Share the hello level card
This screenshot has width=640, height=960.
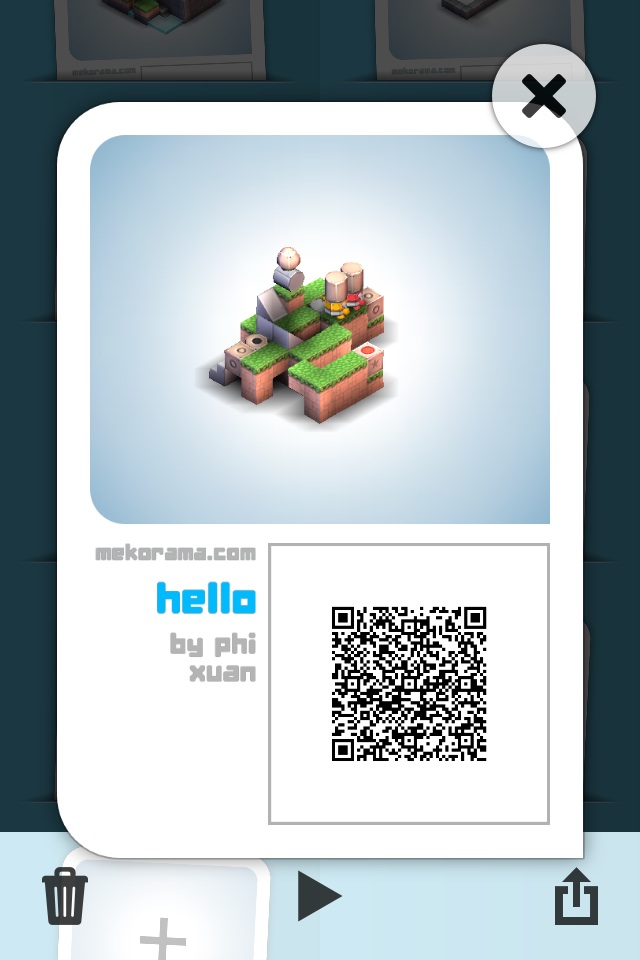[x=577, y=897]
